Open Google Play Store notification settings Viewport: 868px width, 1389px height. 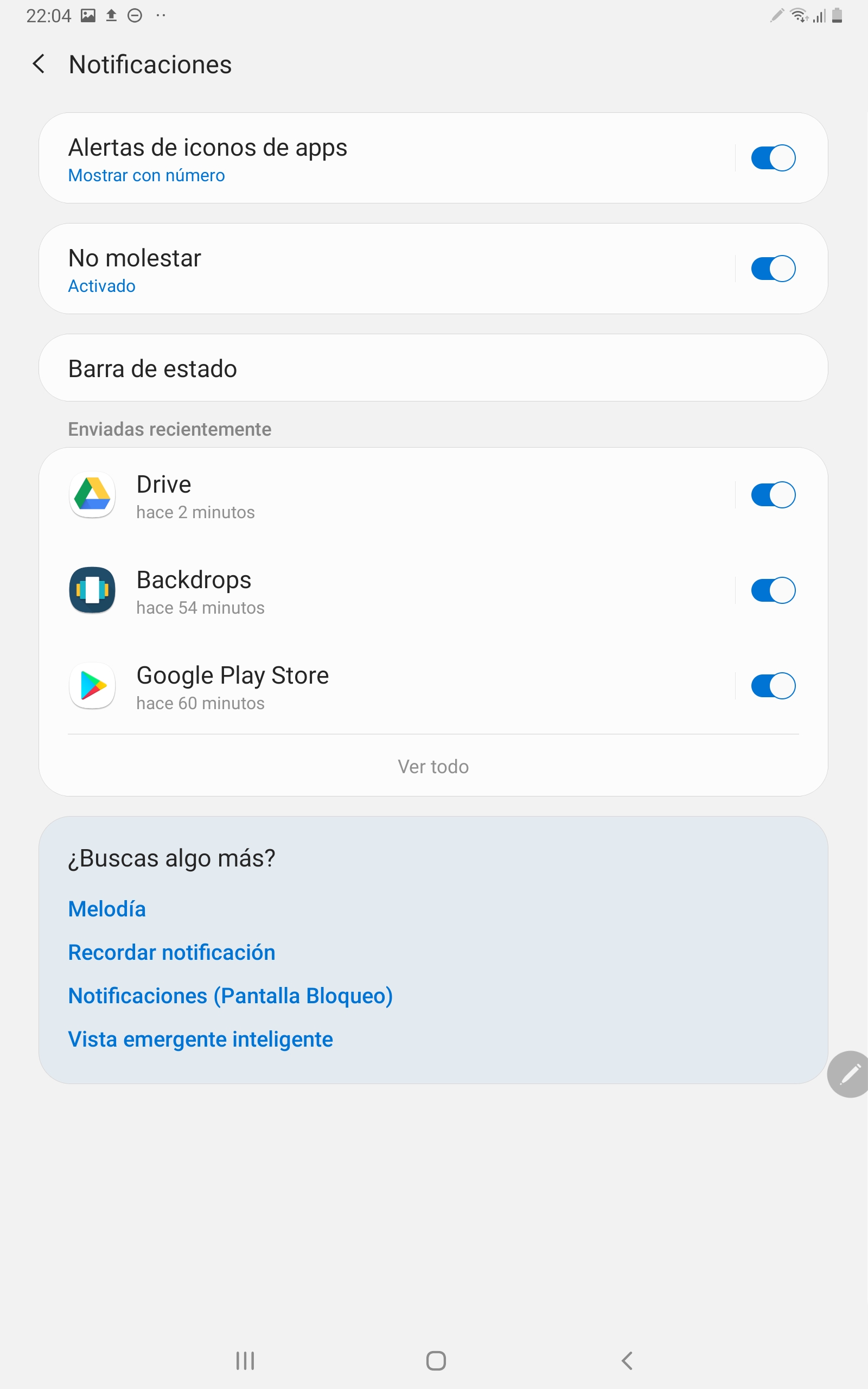pos(387,686)
